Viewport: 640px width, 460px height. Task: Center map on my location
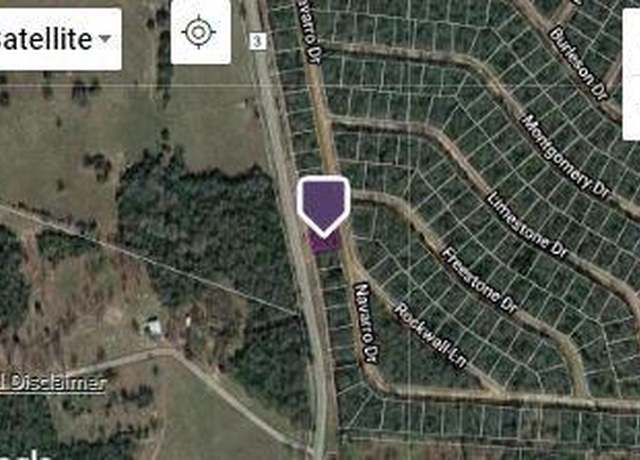point(200,33)
